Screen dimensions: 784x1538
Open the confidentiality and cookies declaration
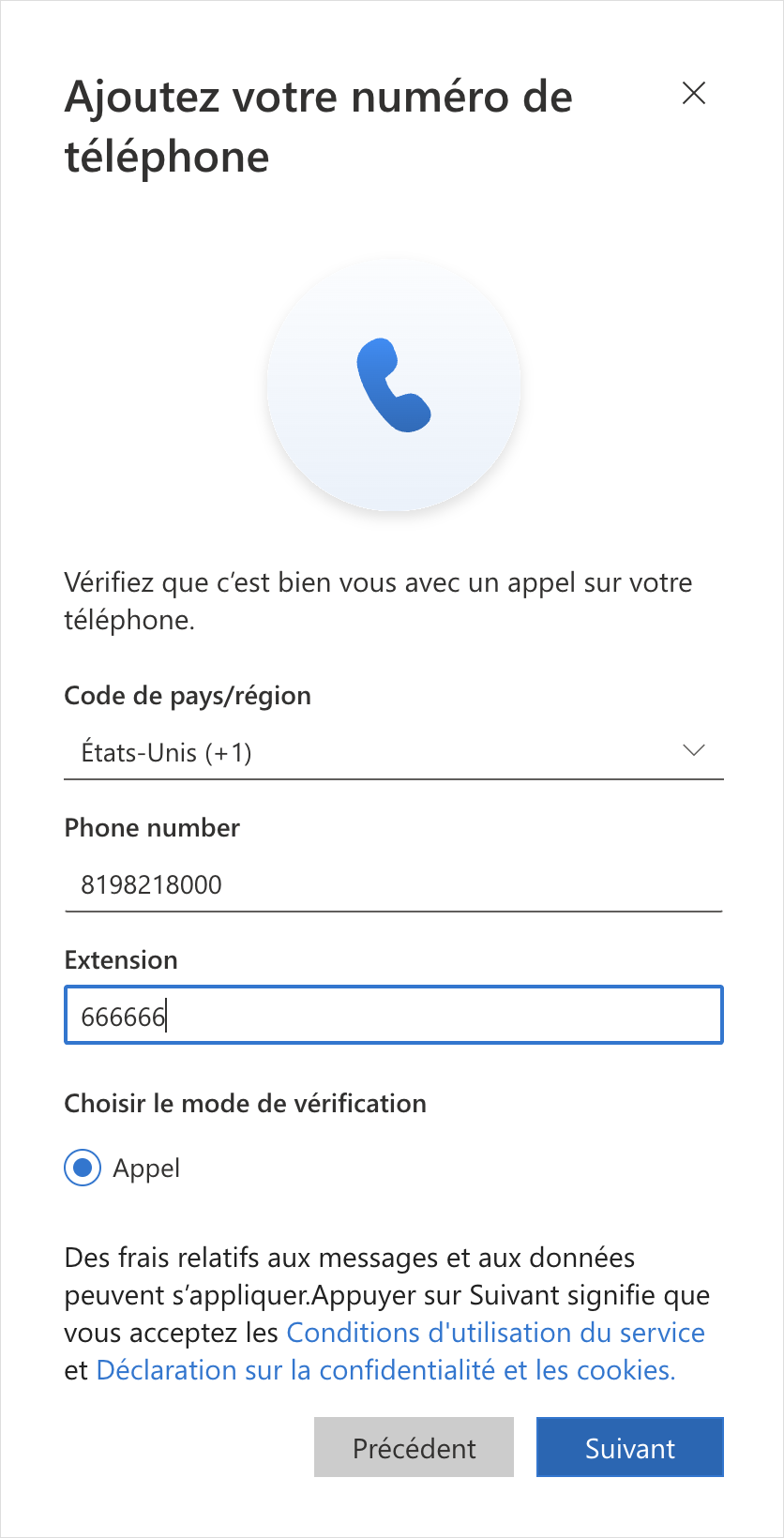(385, 1370)
